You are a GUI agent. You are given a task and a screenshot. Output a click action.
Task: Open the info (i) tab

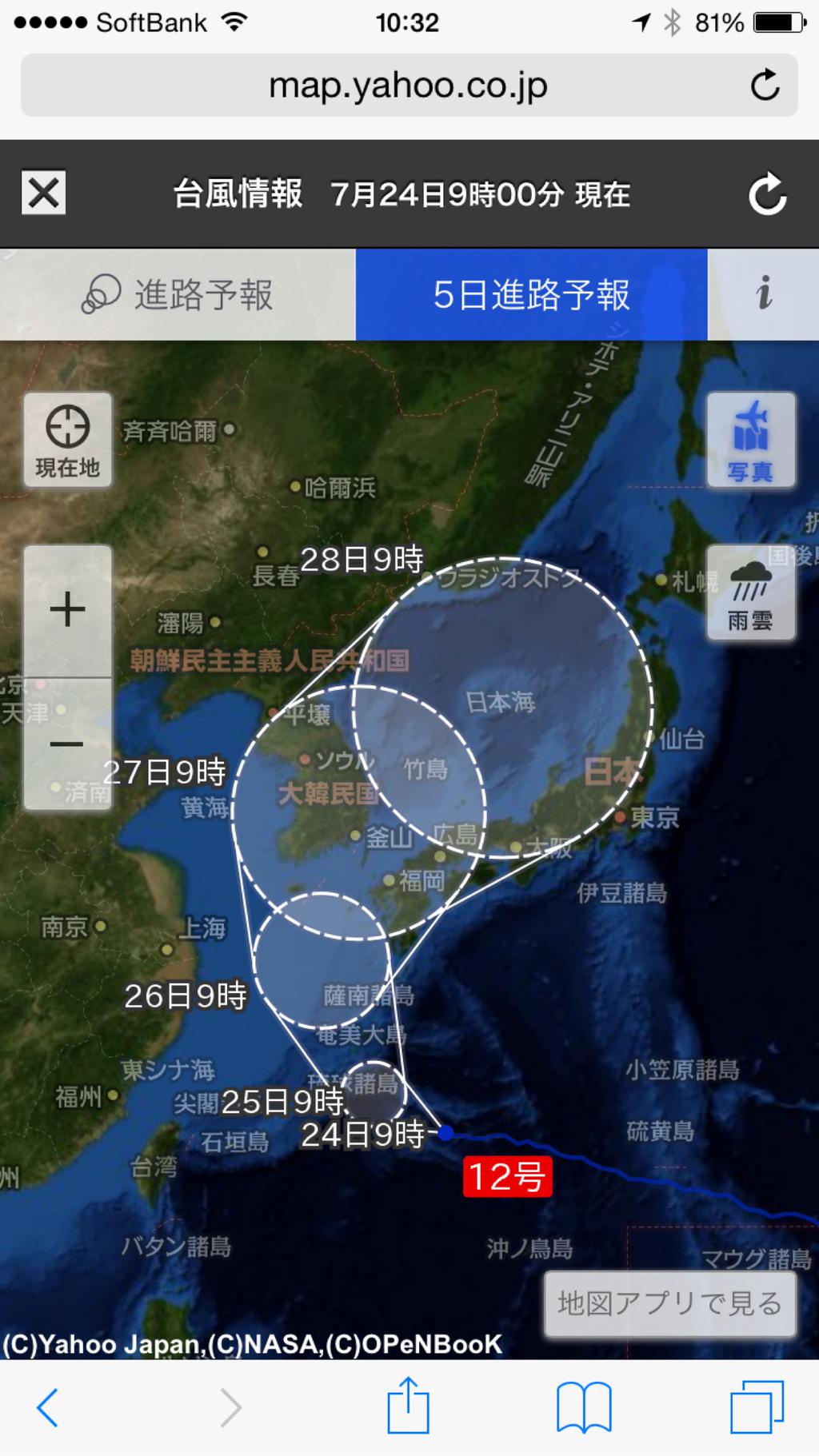(764, 294)
